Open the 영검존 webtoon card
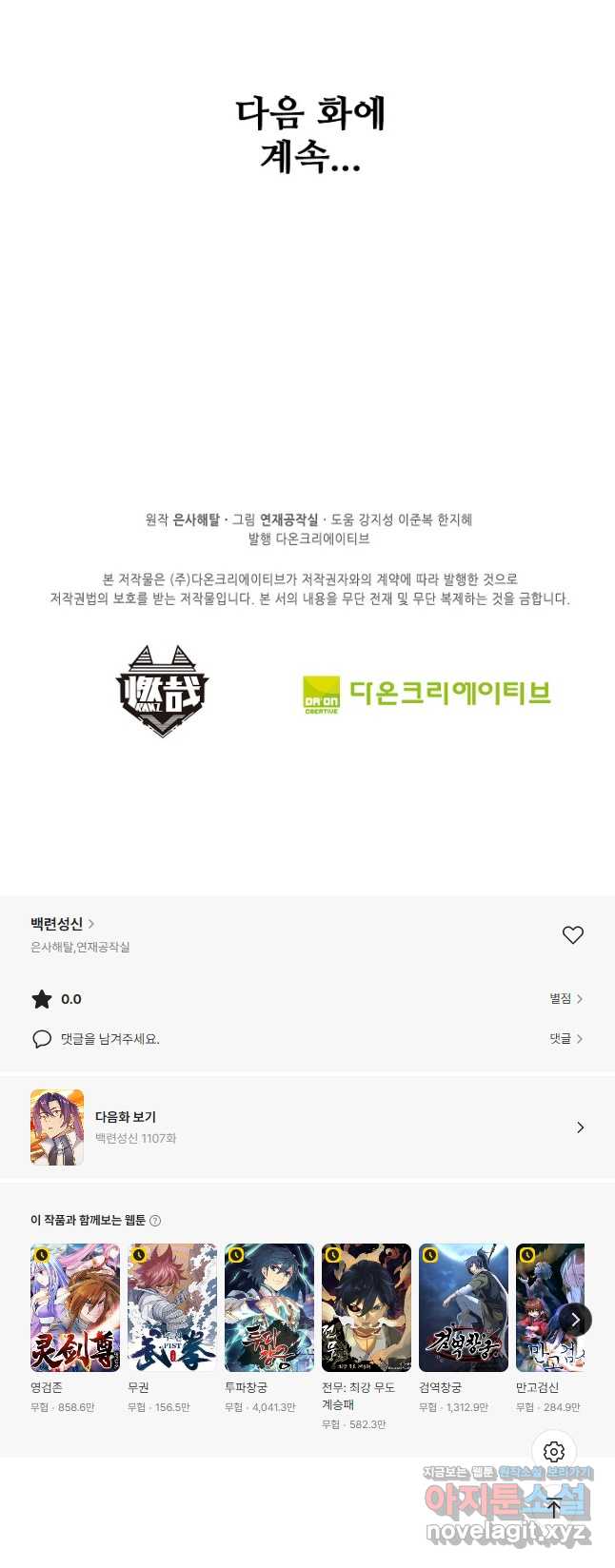The image size is (615, 1568). (75, 1307)
